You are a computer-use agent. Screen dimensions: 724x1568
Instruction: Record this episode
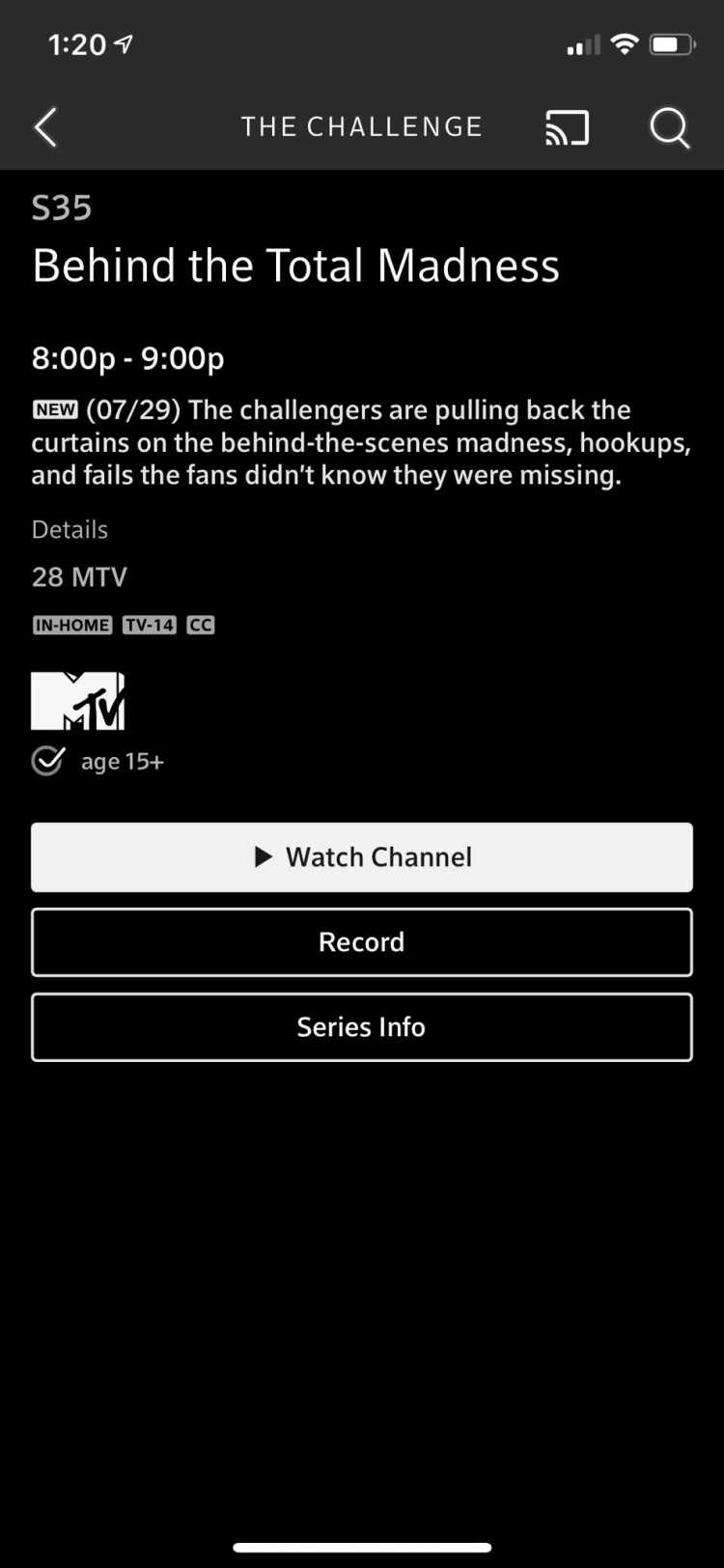click(x=362, y=942)
